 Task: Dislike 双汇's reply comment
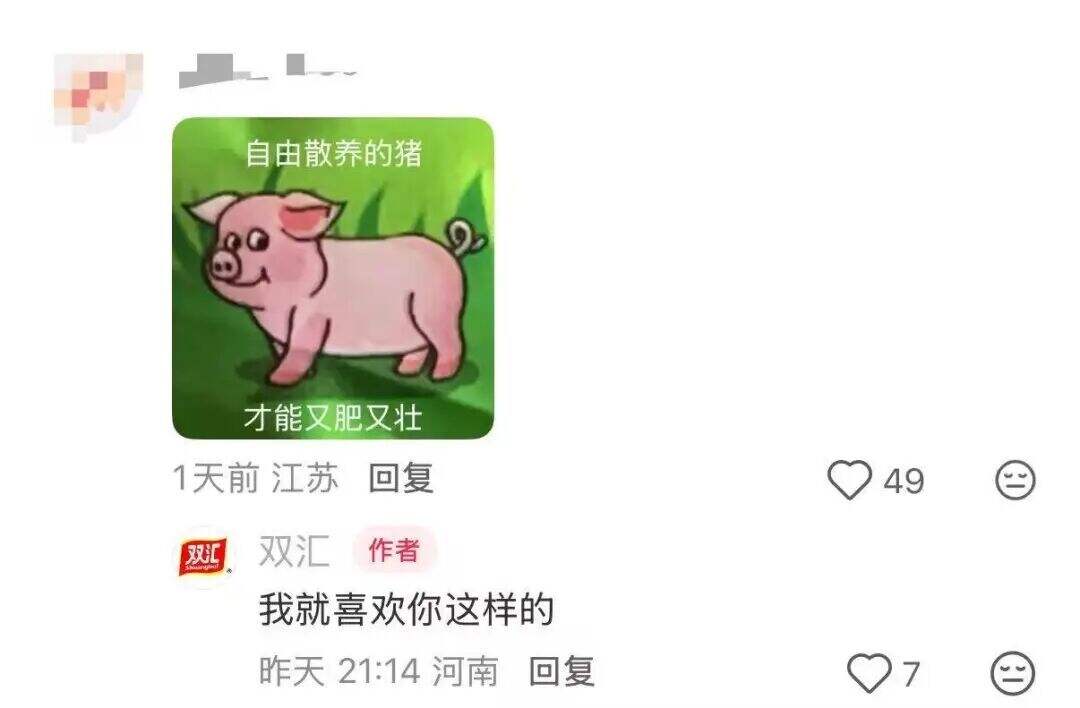point(1012,673)
